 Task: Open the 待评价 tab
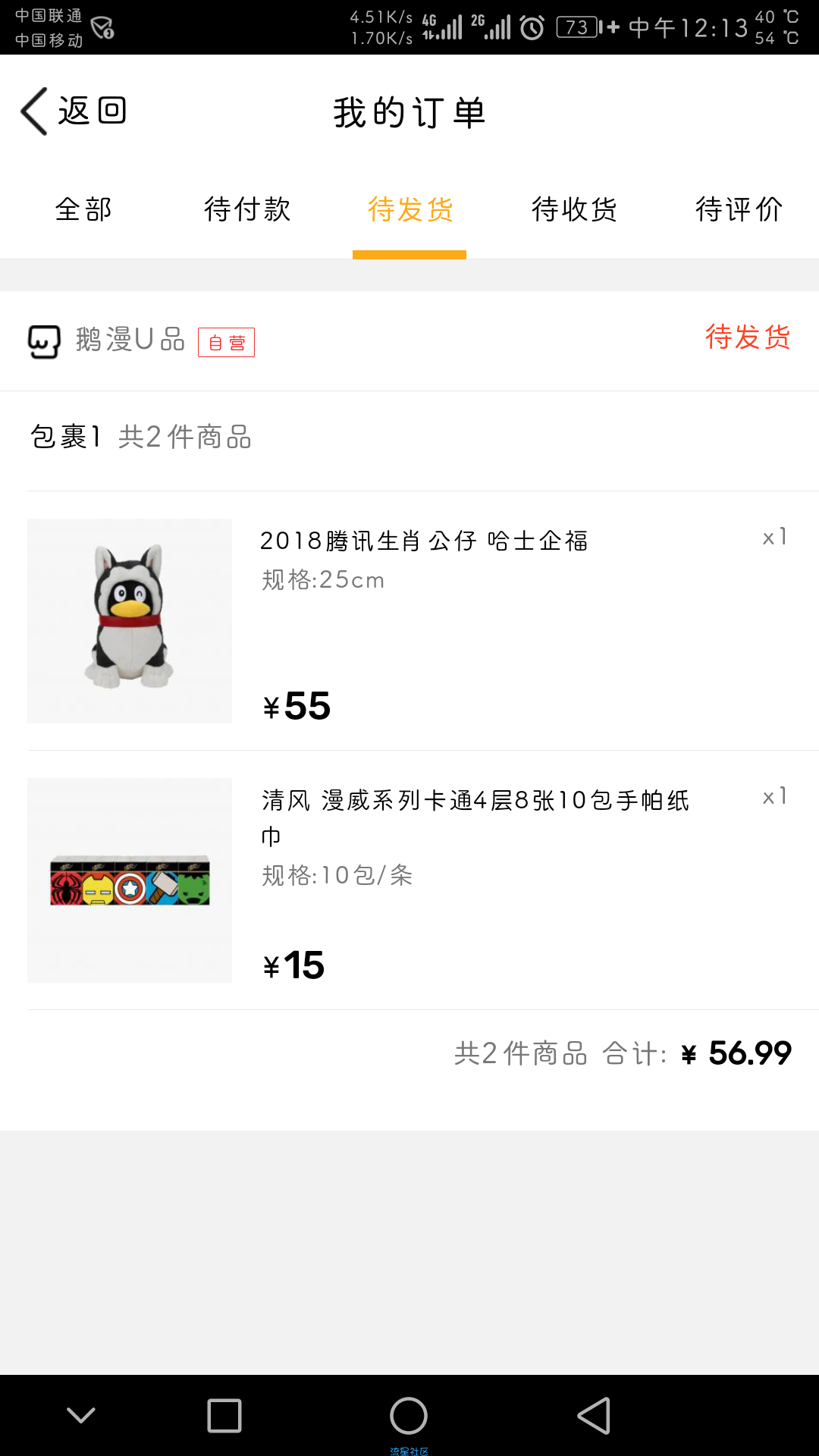[x=739, y=209]
